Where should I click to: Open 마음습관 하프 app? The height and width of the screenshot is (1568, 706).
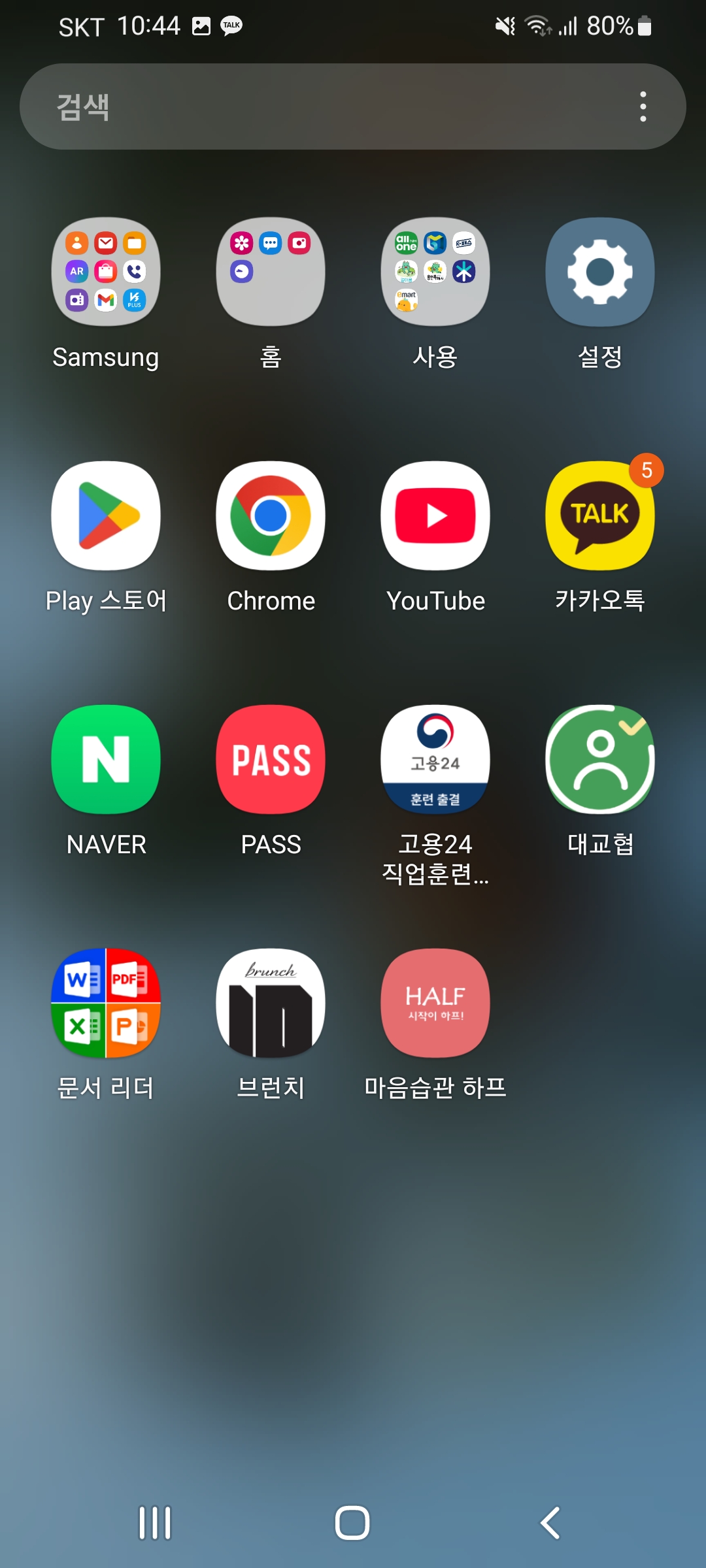click(x=435, y=1003)
